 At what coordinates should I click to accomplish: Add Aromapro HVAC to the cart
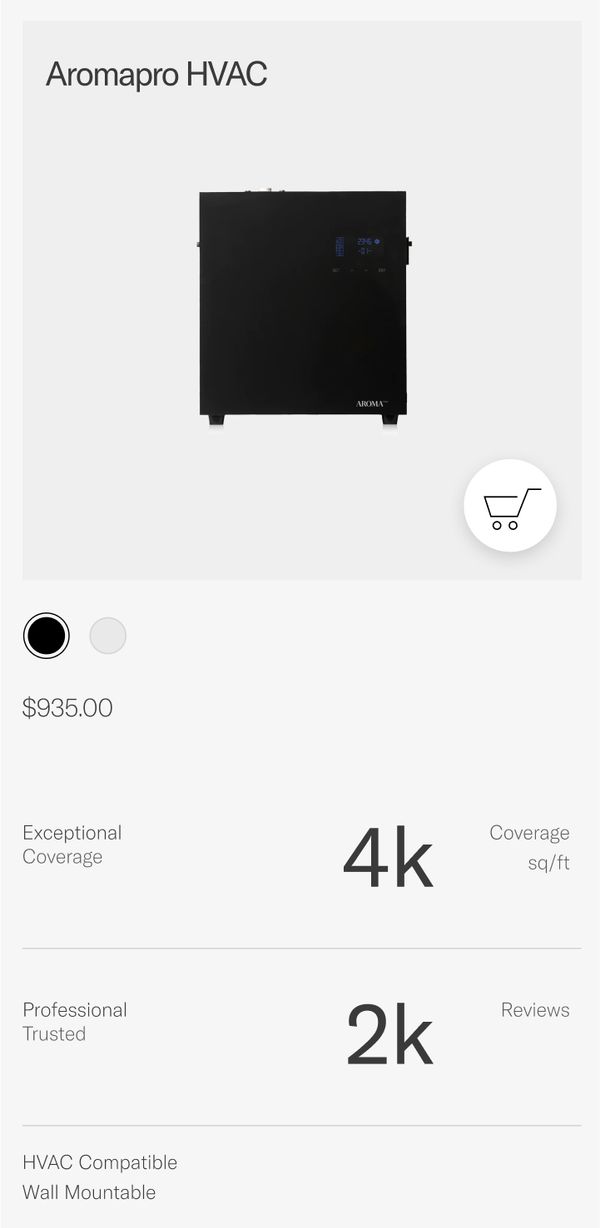[x=510, y=506]
